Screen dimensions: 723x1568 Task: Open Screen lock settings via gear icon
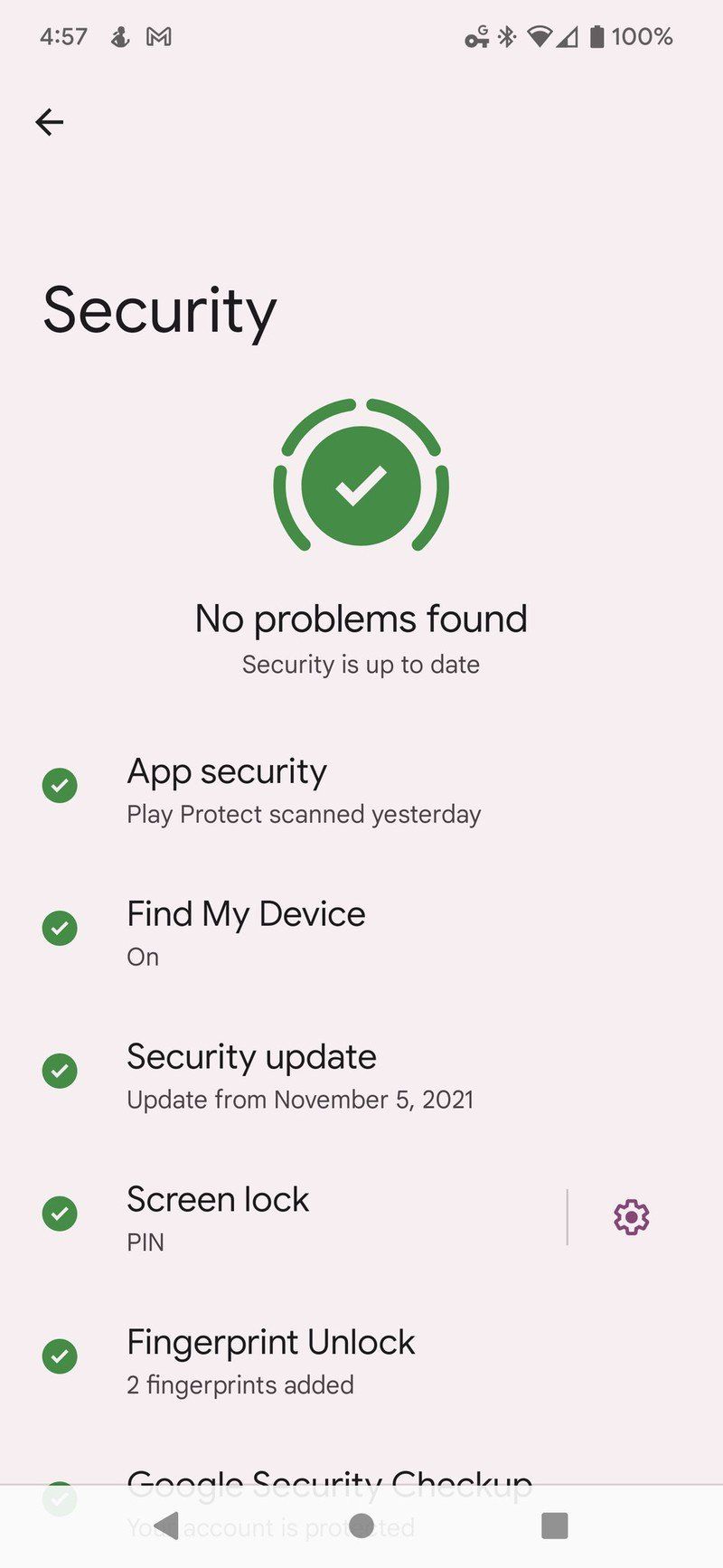[630, 1217]
